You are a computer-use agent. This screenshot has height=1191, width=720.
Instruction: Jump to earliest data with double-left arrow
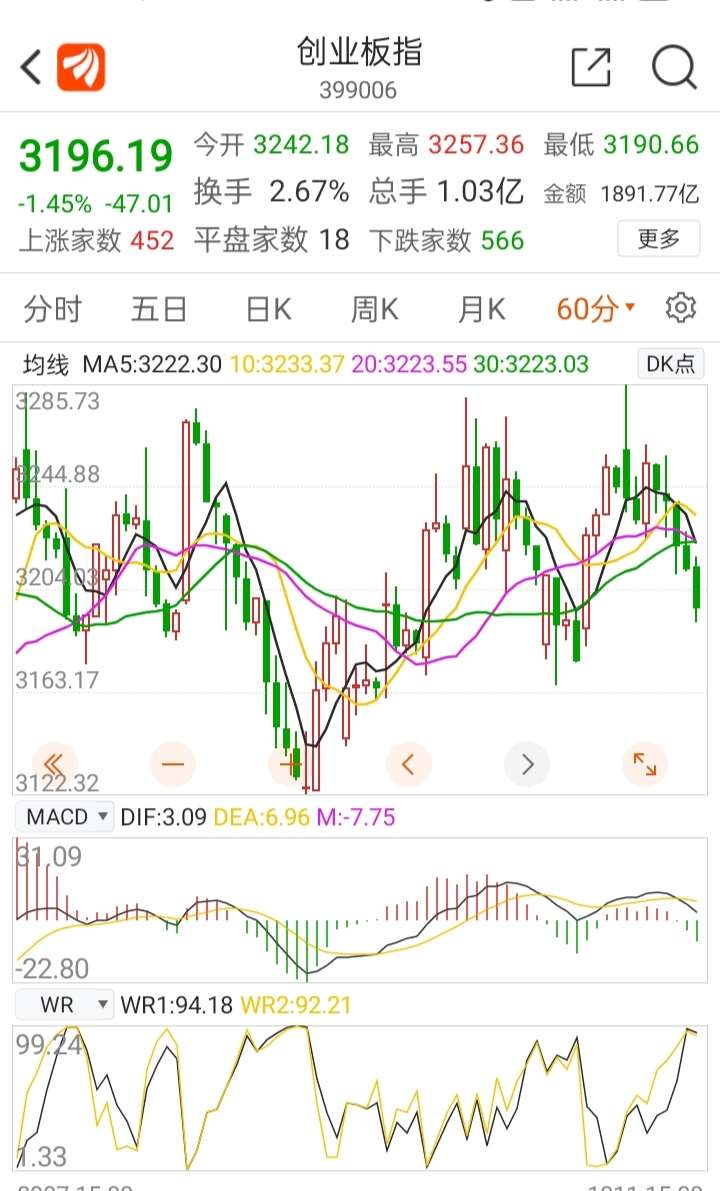pos(54,763)
